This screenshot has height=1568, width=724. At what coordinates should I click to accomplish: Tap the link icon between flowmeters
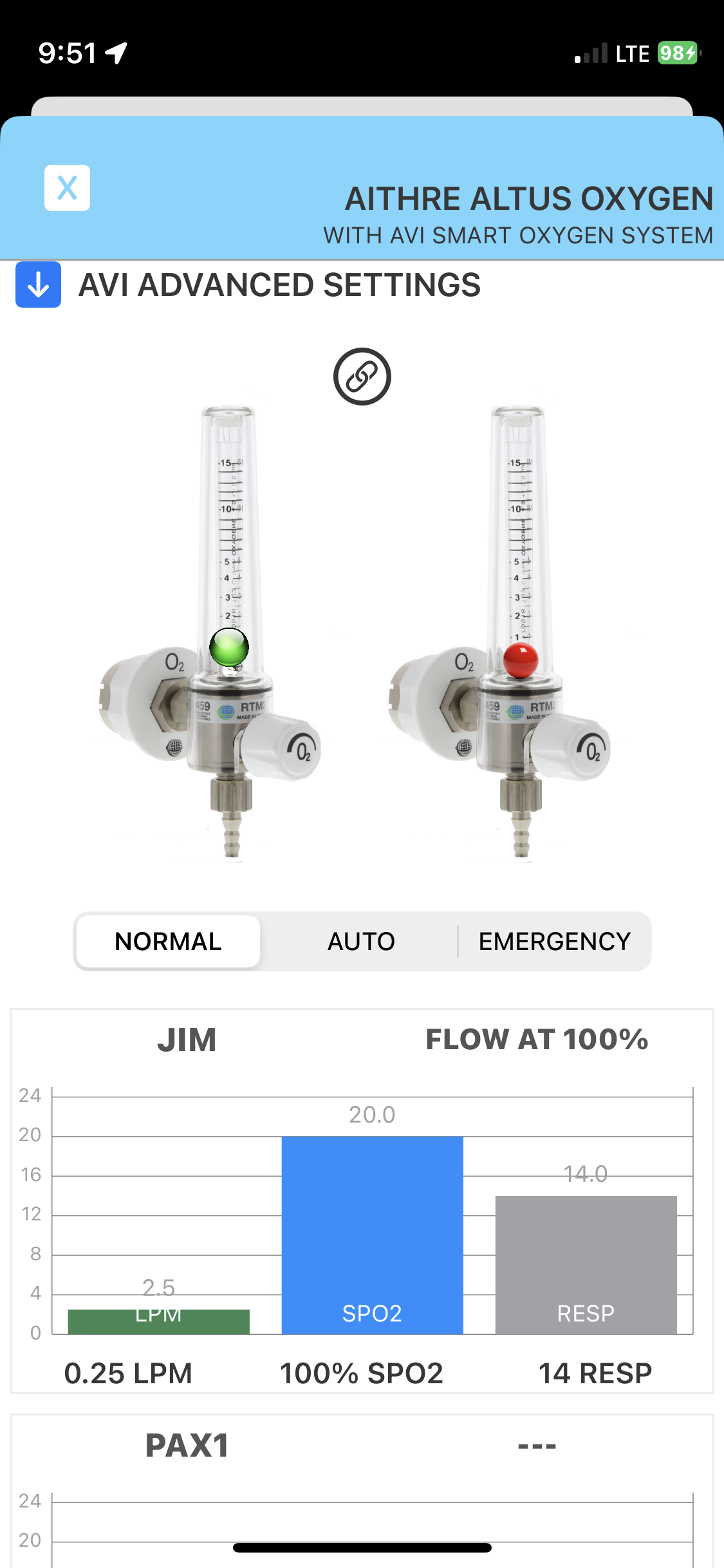(x=362, y=377)
